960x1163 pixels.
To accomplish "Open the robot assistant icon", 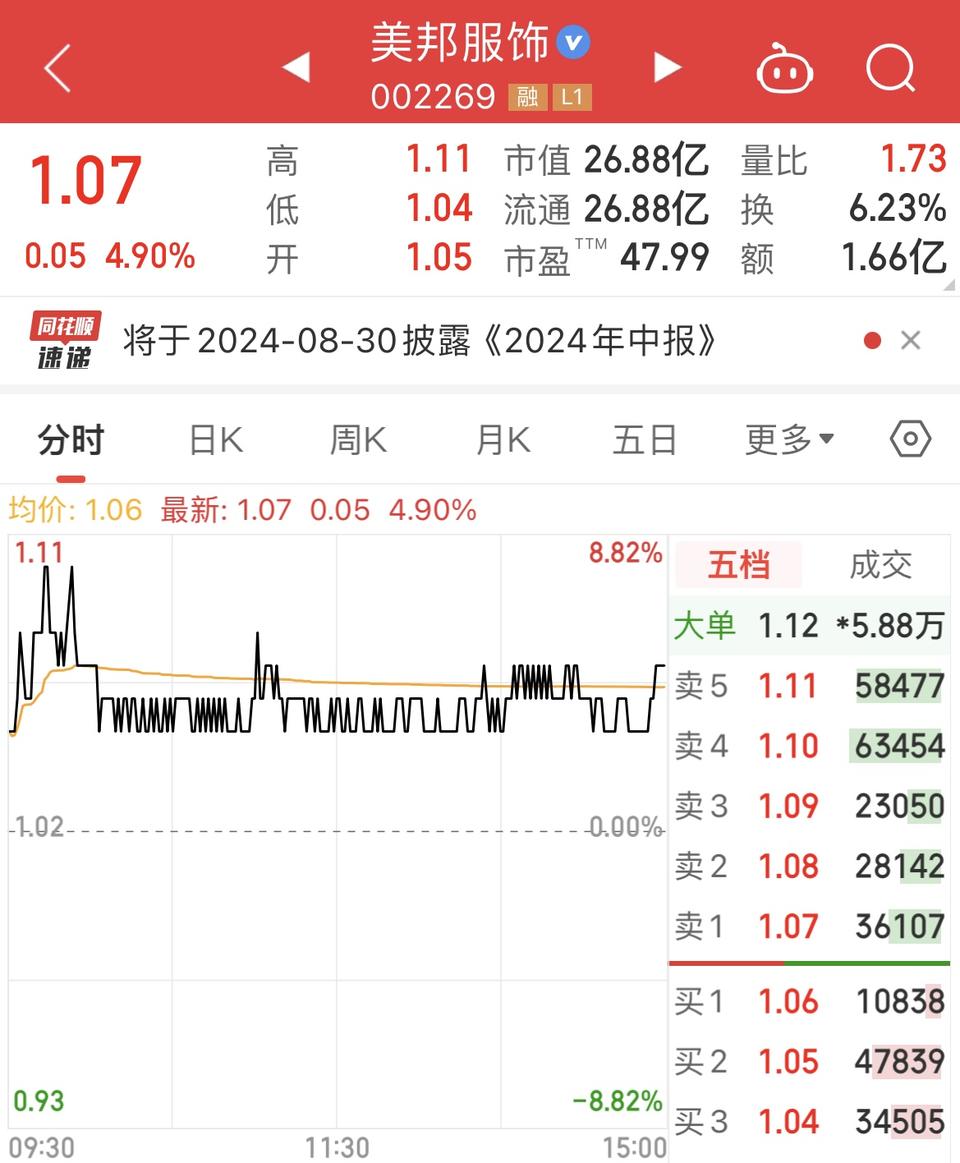I will pos(785,70).
